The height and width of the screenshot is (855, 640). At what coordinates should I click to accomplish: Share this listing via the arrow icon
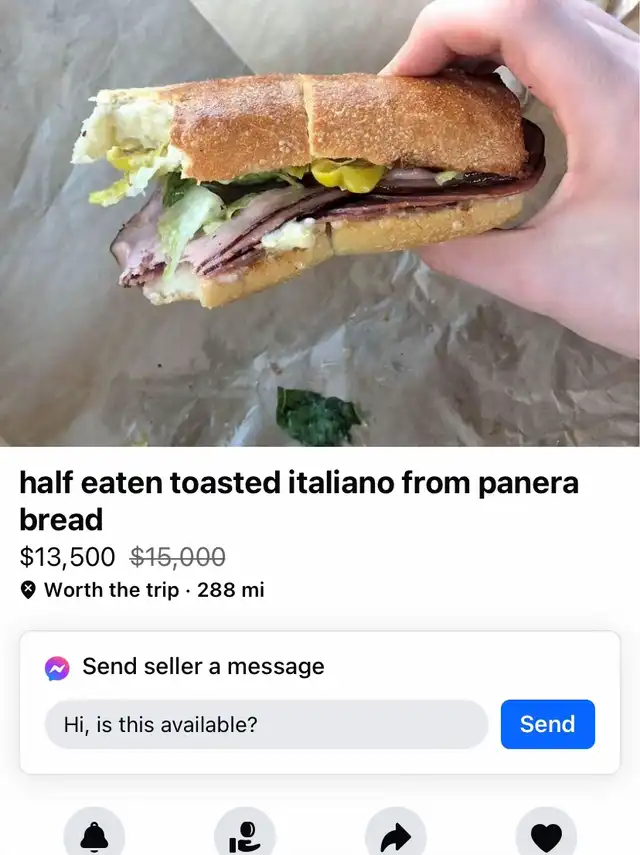[395, 835]
